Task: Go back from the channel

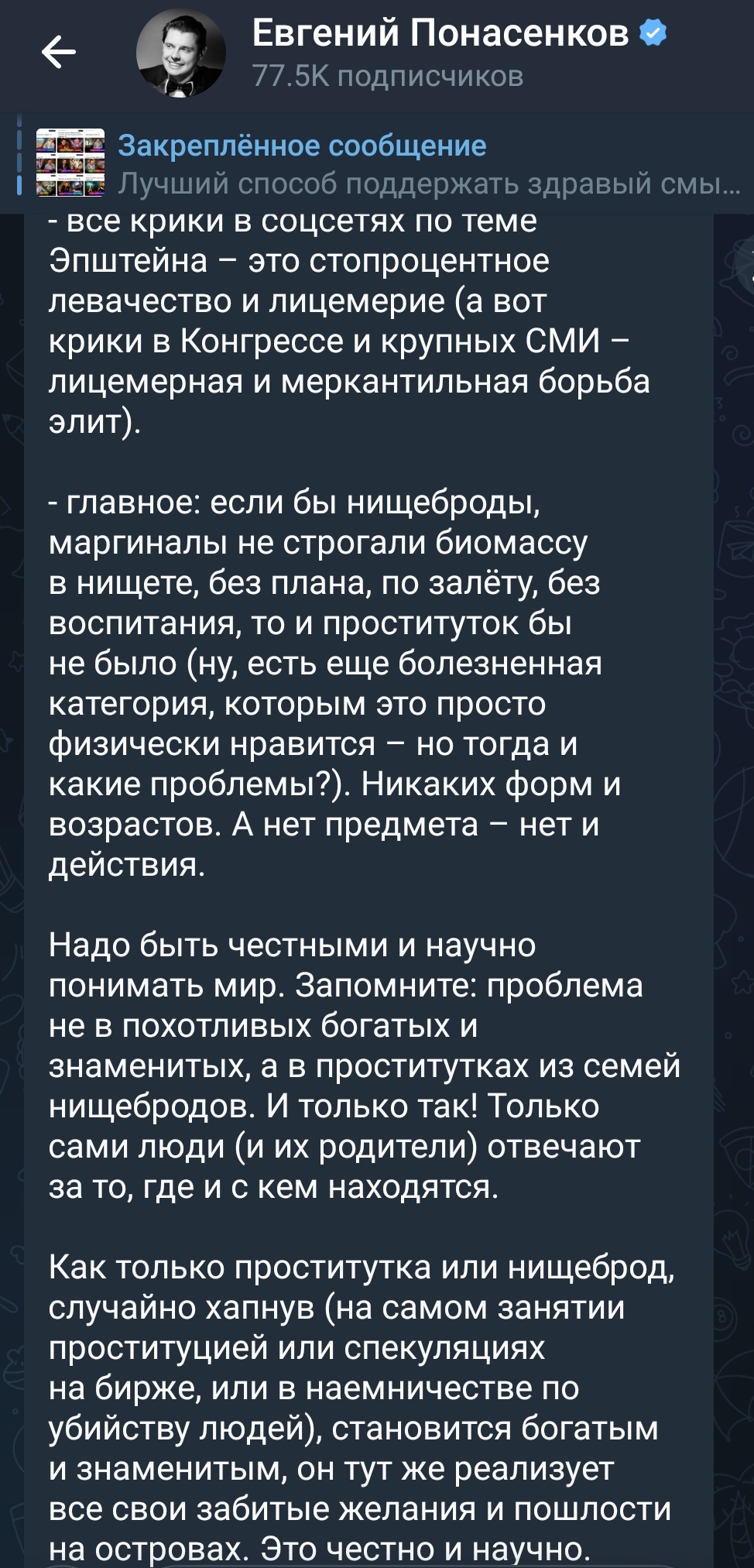Action: (x=58, y=53)
